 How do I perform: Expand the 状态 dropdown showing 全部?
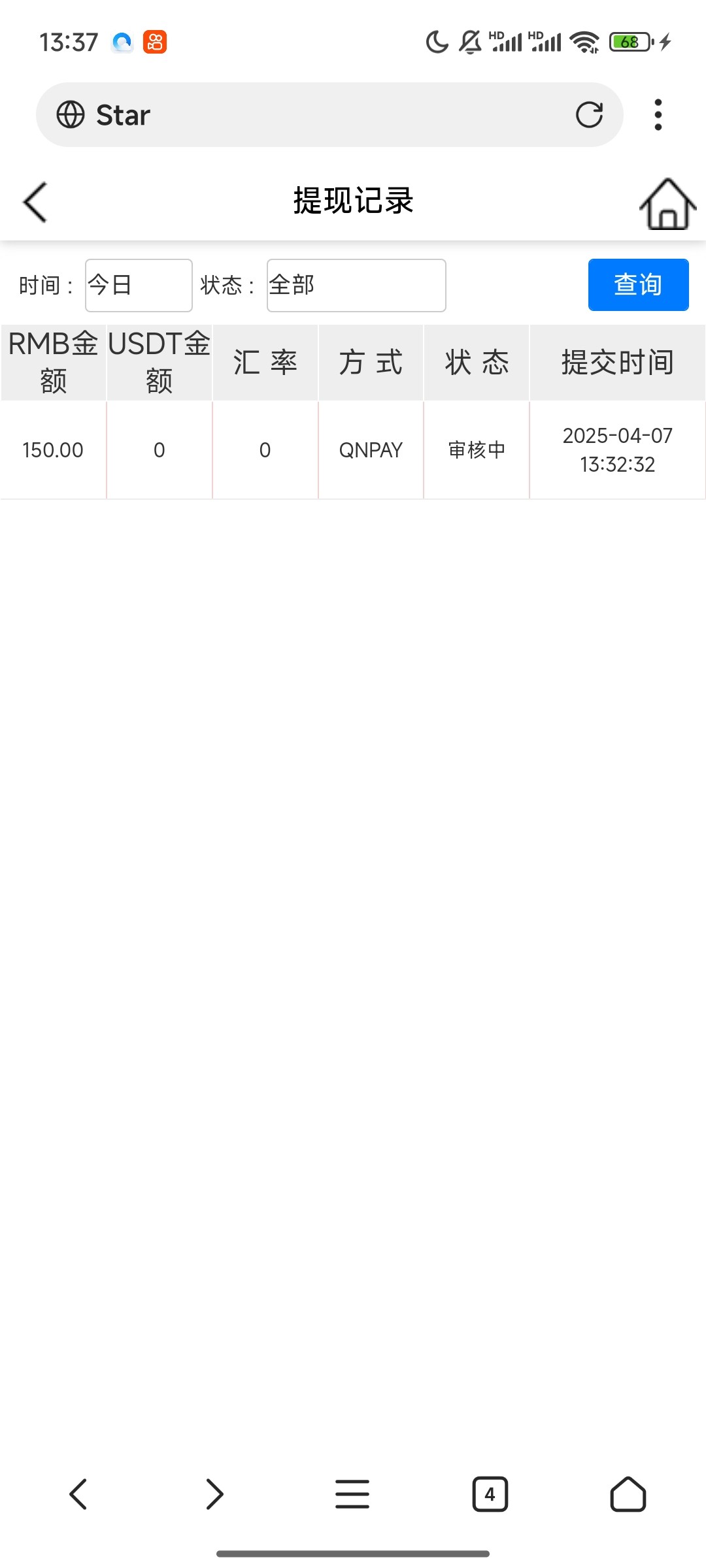coord(356,286)
